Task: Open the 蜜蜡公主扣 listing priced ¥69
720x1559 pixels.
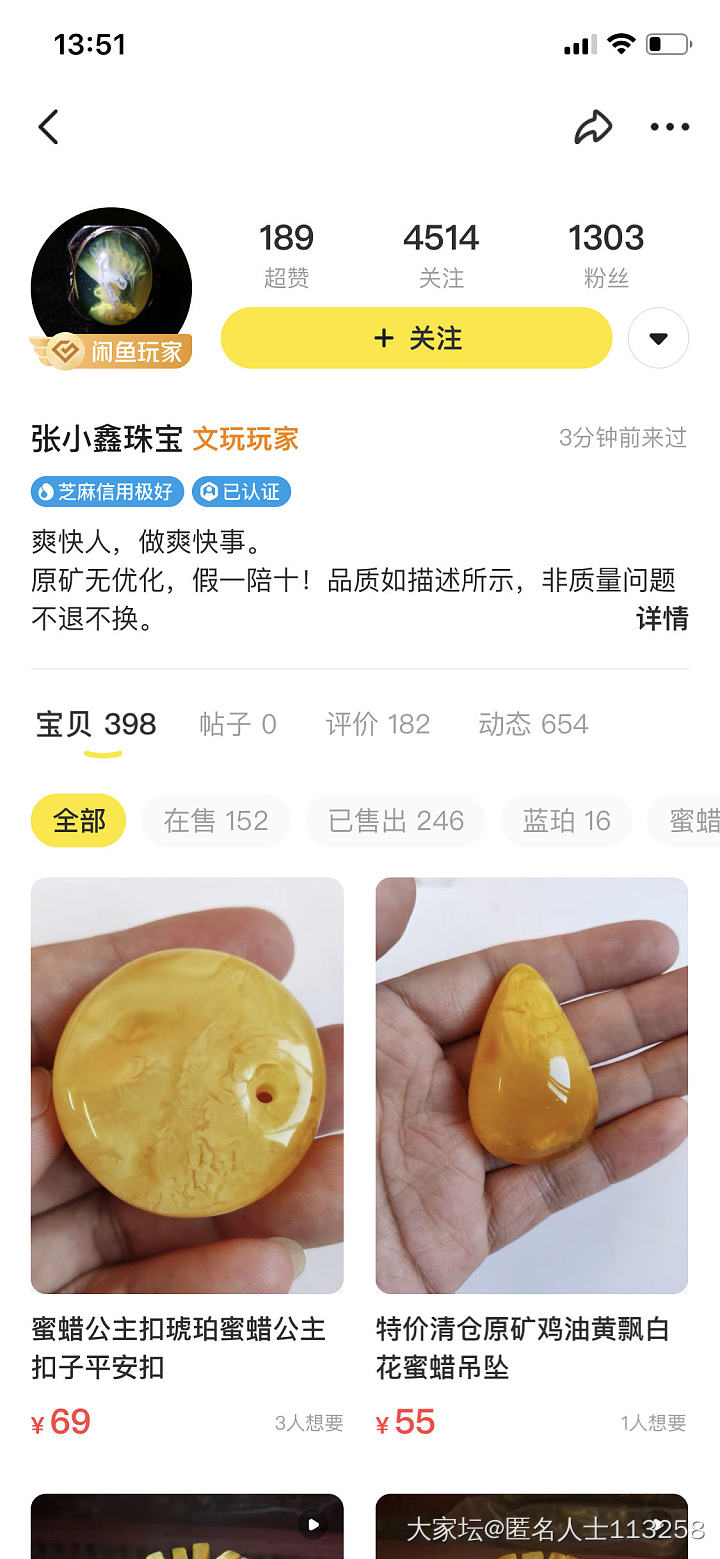Action: 187,1086
